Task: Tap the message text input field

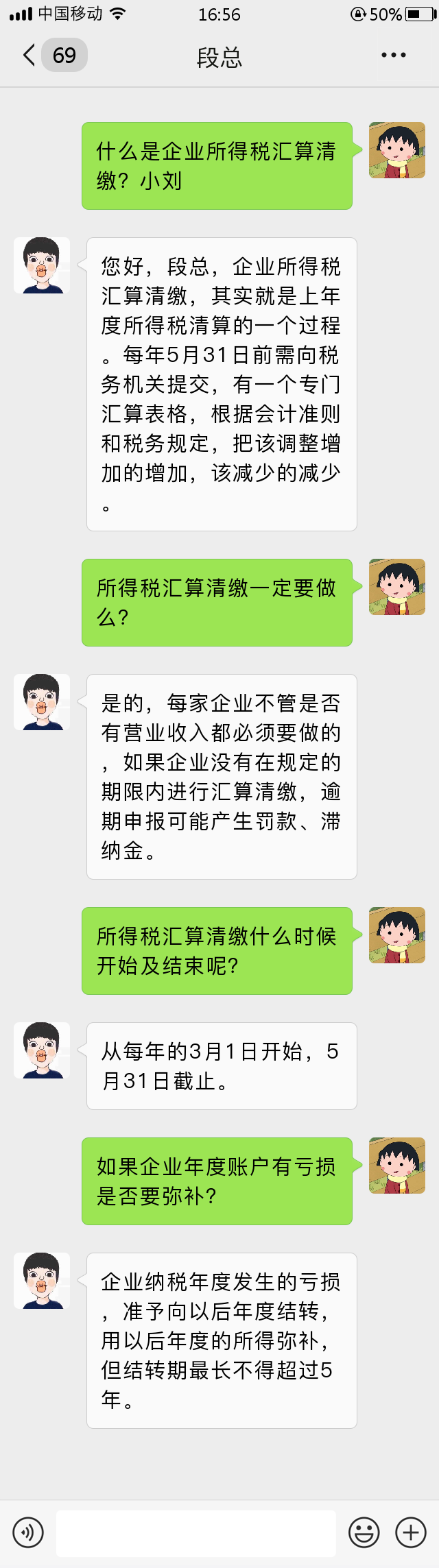Action: coord(196,1533)
